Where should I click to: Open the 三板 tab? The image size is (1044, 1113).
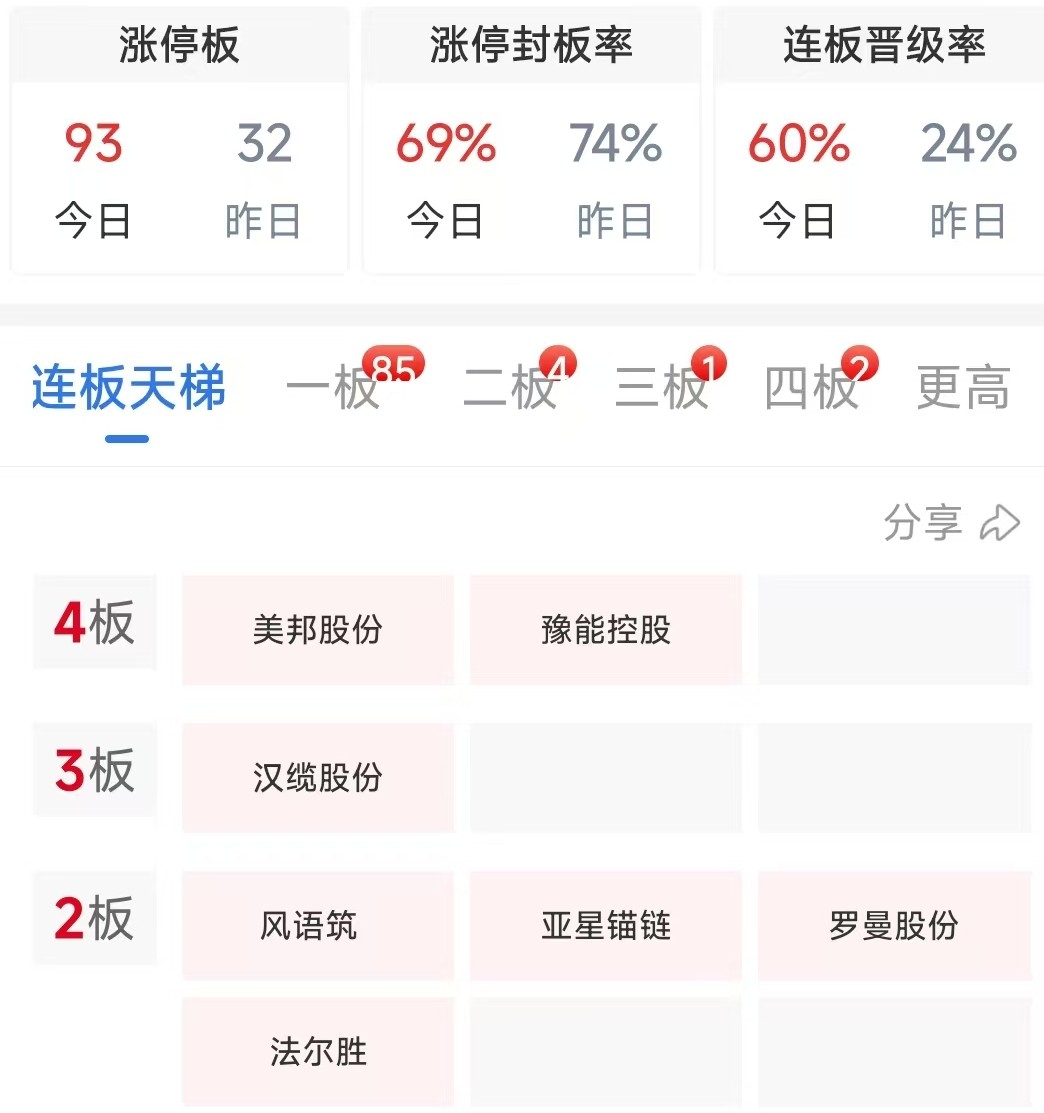[662, 388]
